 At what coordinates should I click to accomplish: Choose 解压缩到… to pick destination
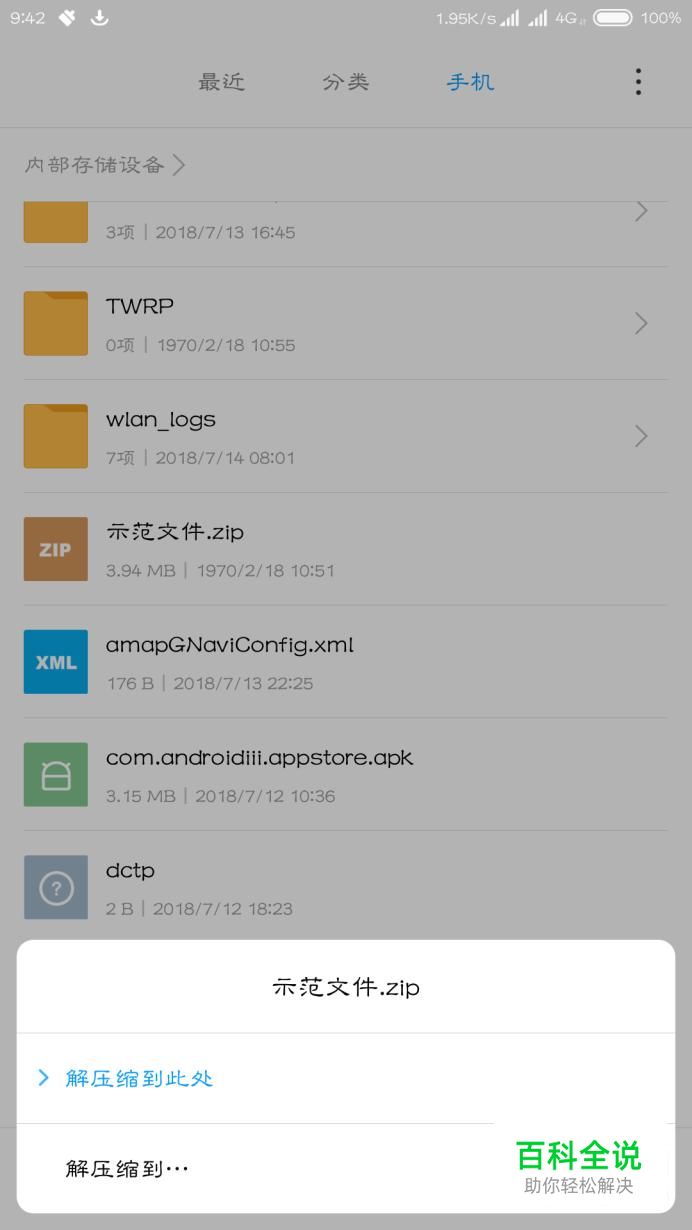point(128,1168)
